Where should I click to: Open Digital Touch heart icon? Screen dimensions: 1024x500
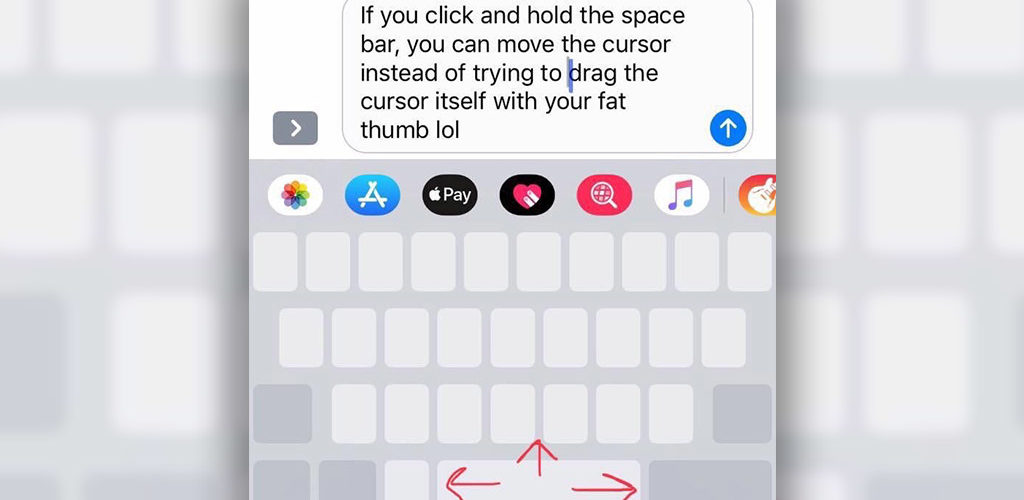527,195
